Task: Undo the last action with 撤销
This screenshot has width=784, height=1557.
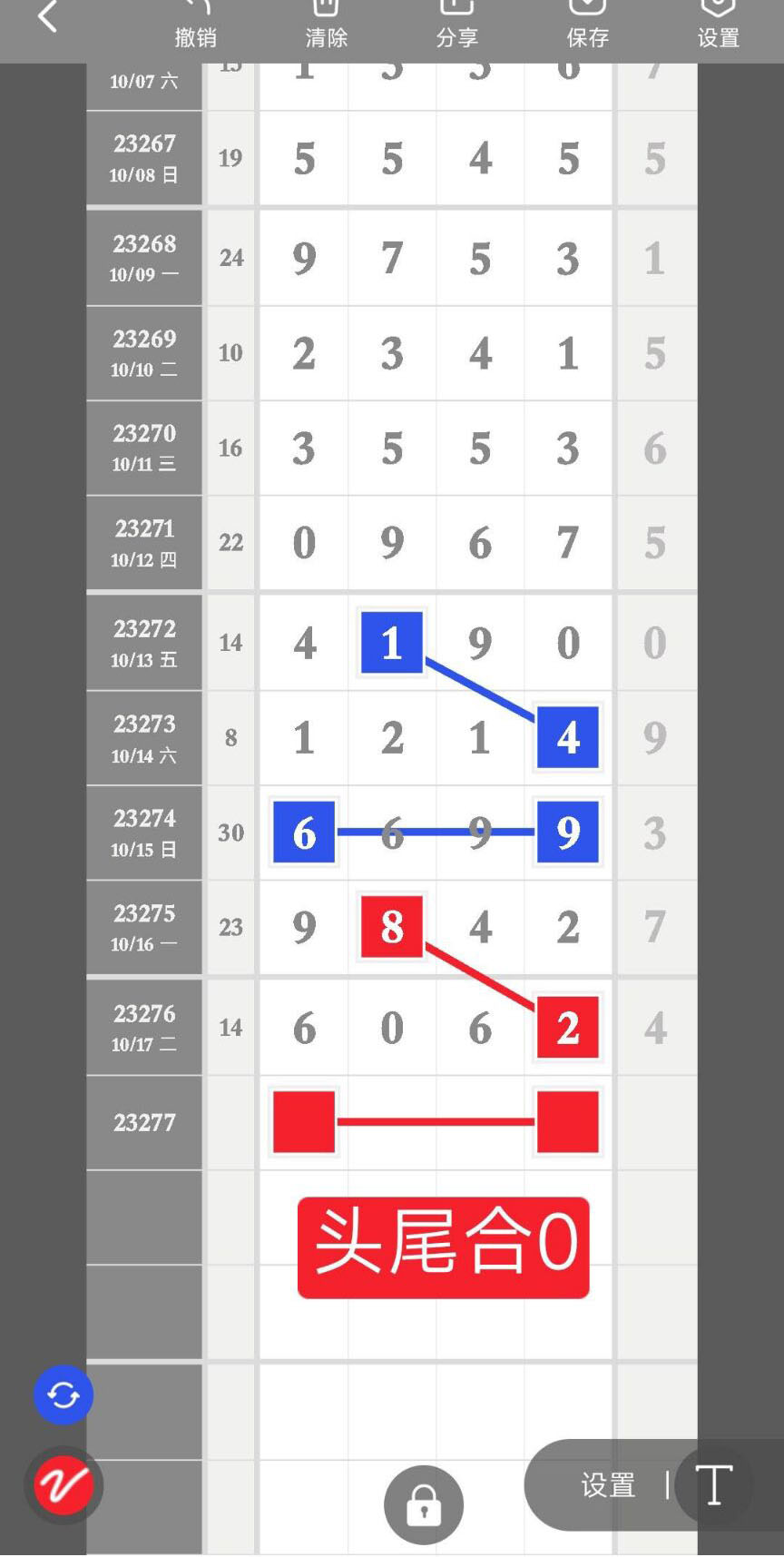Action: pyautogui.click(x=196, y=25)
